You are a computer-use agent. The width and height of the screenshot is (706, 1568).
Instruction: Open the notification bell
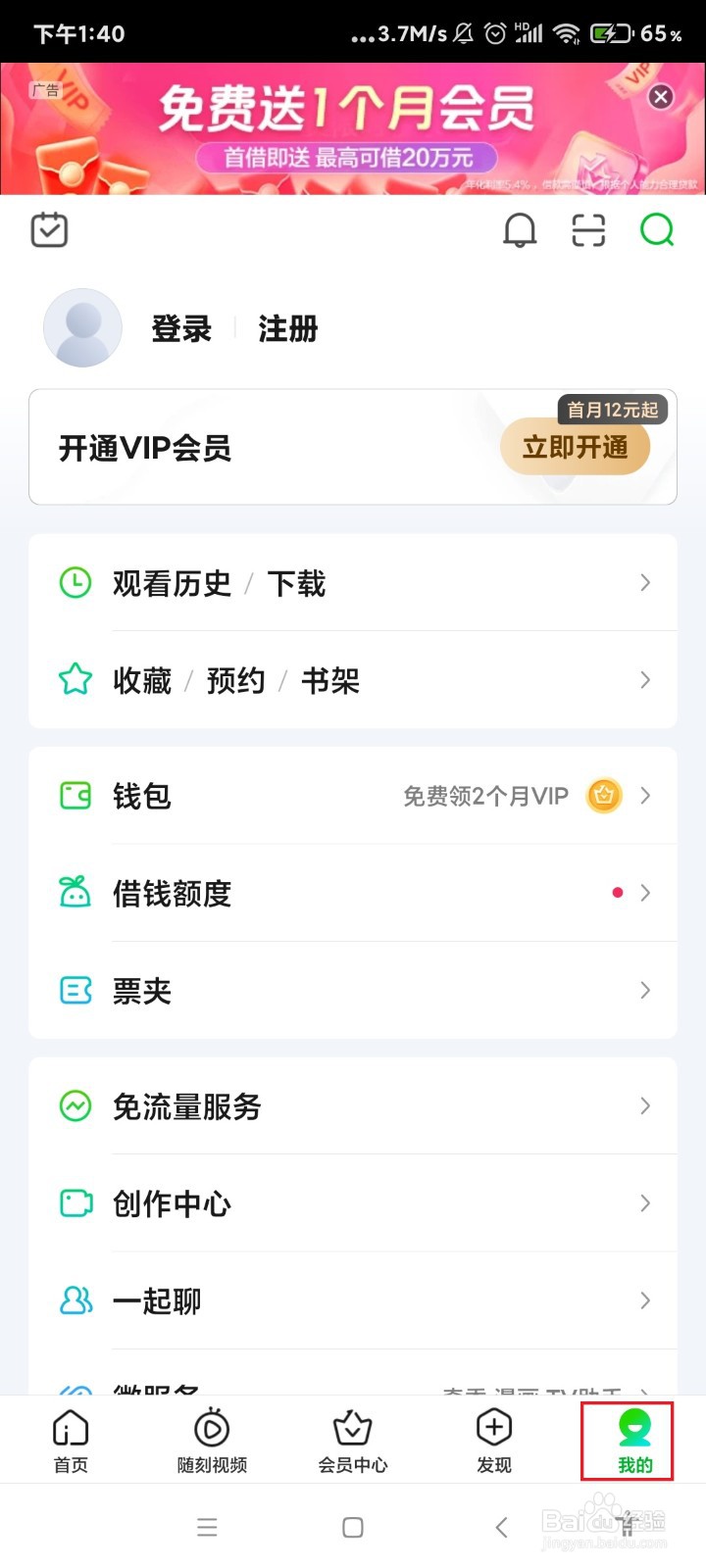[x=521, y=230]
